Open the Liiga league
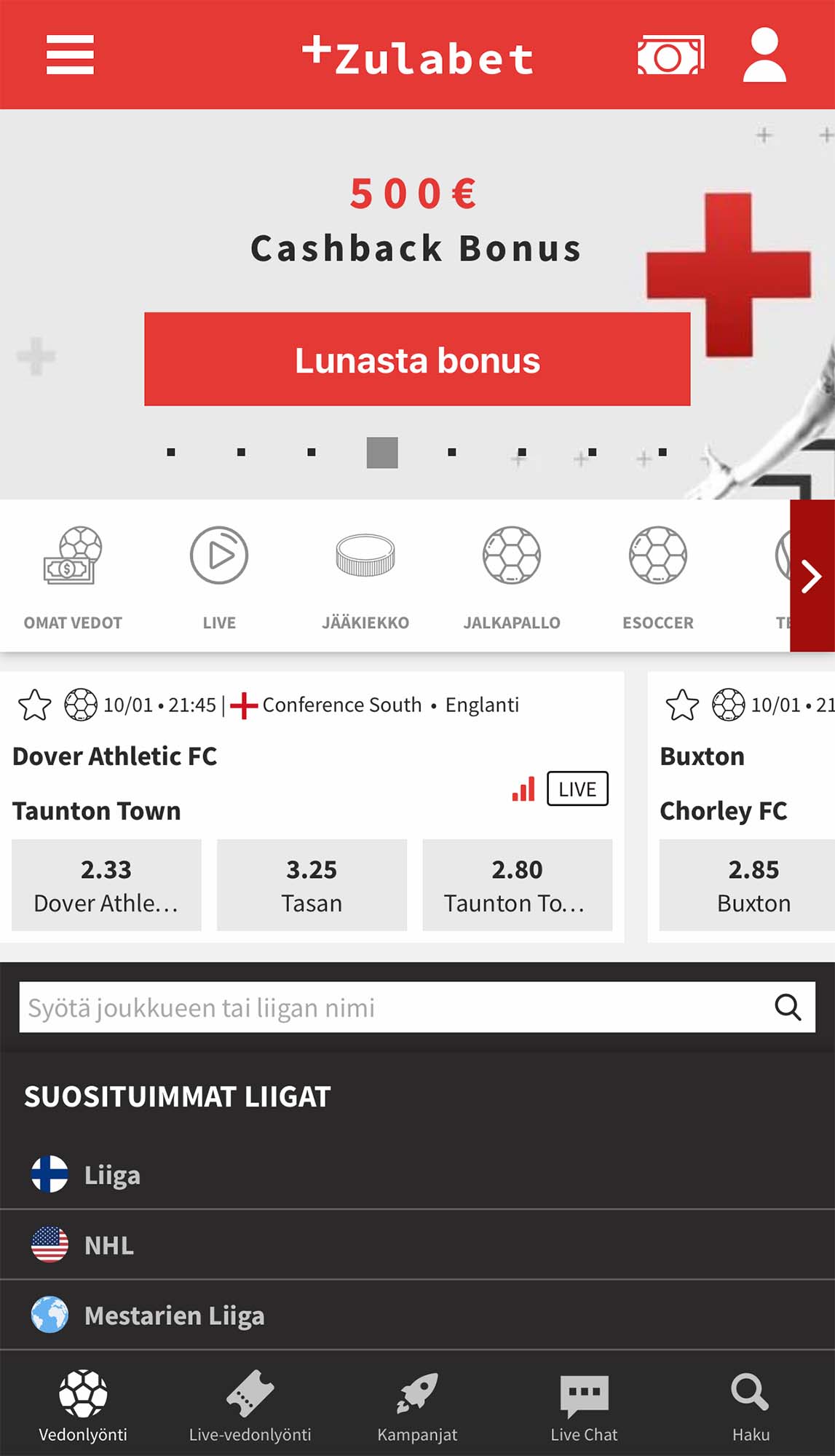This screenshot has width=835, height=1456. click(112, 1174)
